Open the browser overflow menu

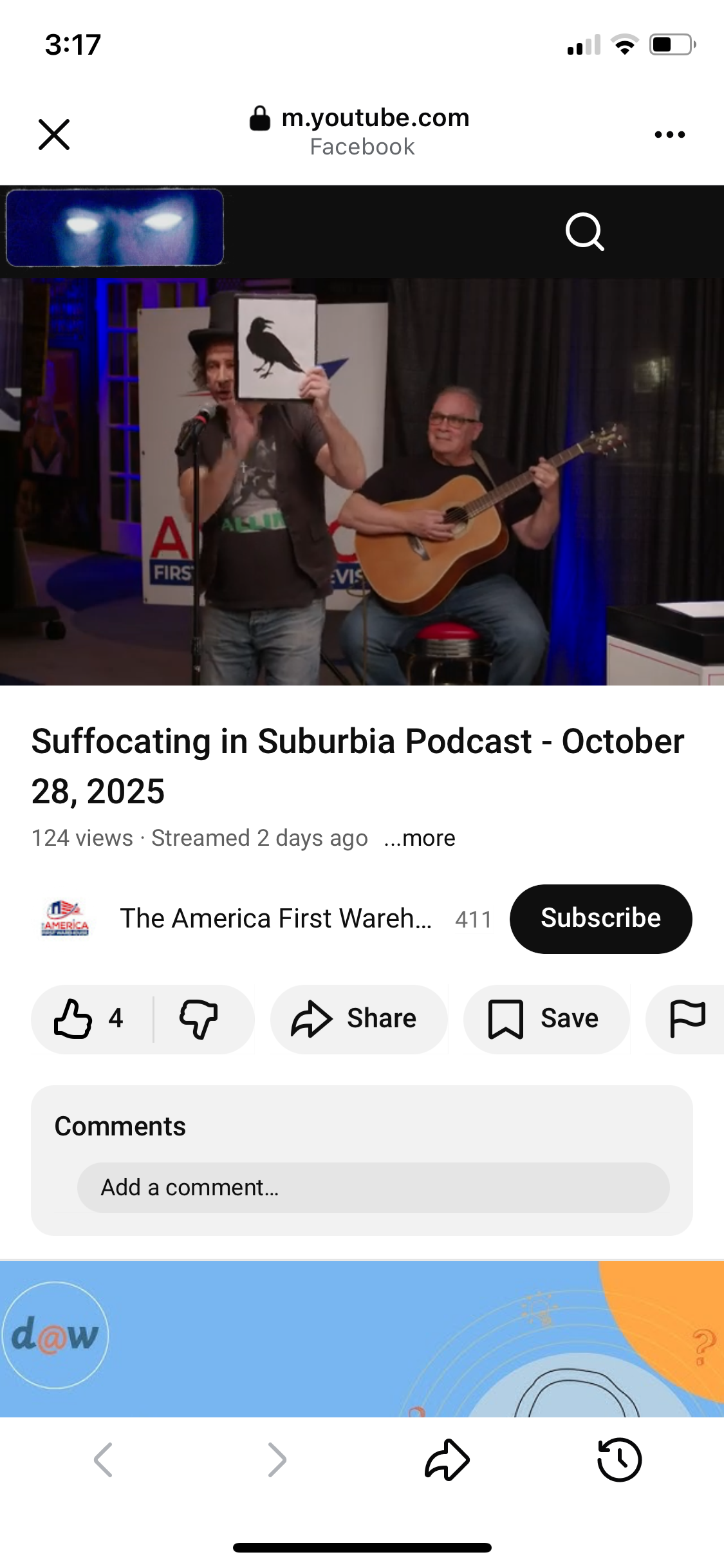tap(669, 135)
